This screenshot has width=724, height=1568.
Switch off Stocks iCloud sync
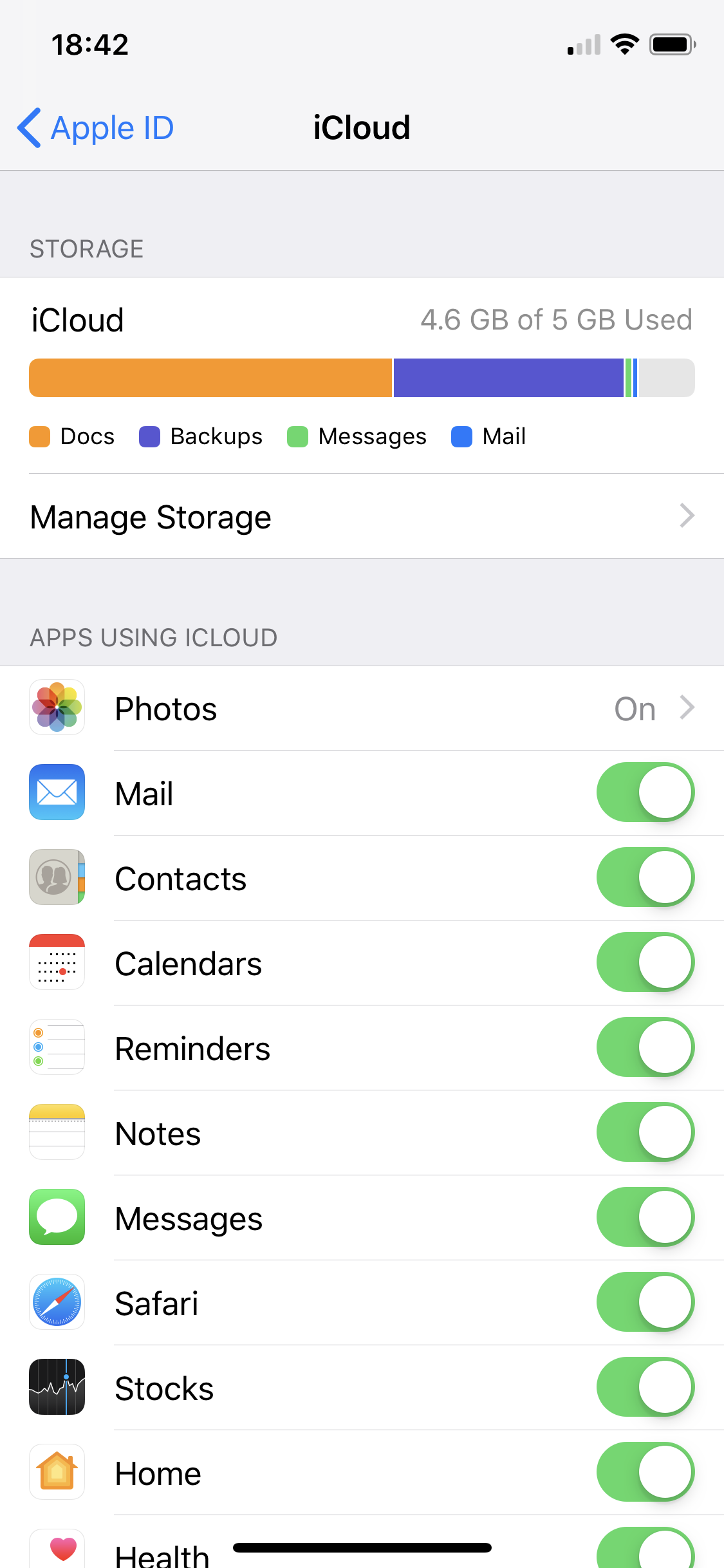(645, 1387)
